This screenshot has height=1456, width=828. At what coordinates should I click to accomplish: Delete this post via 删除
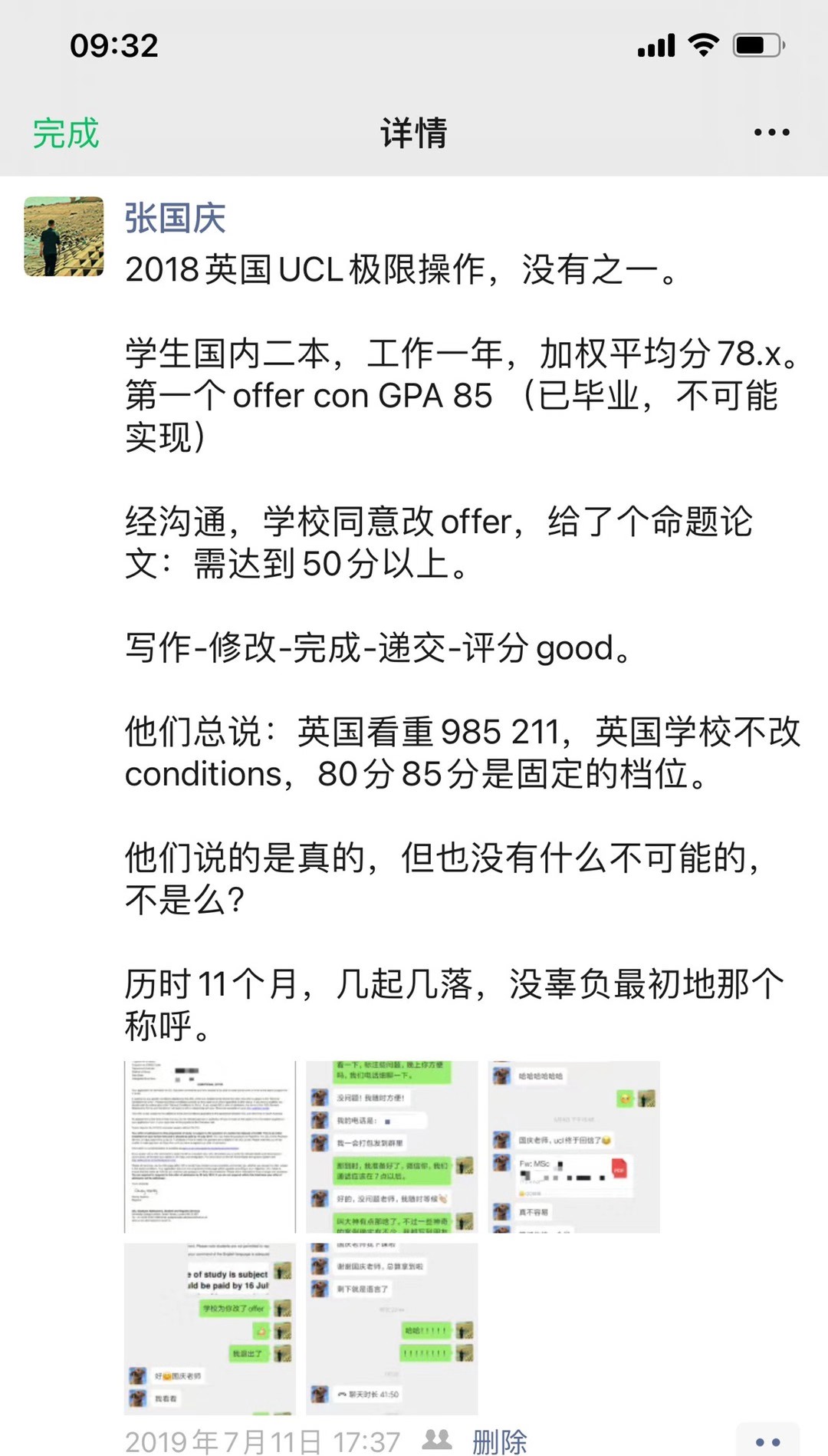point(499,1441)
